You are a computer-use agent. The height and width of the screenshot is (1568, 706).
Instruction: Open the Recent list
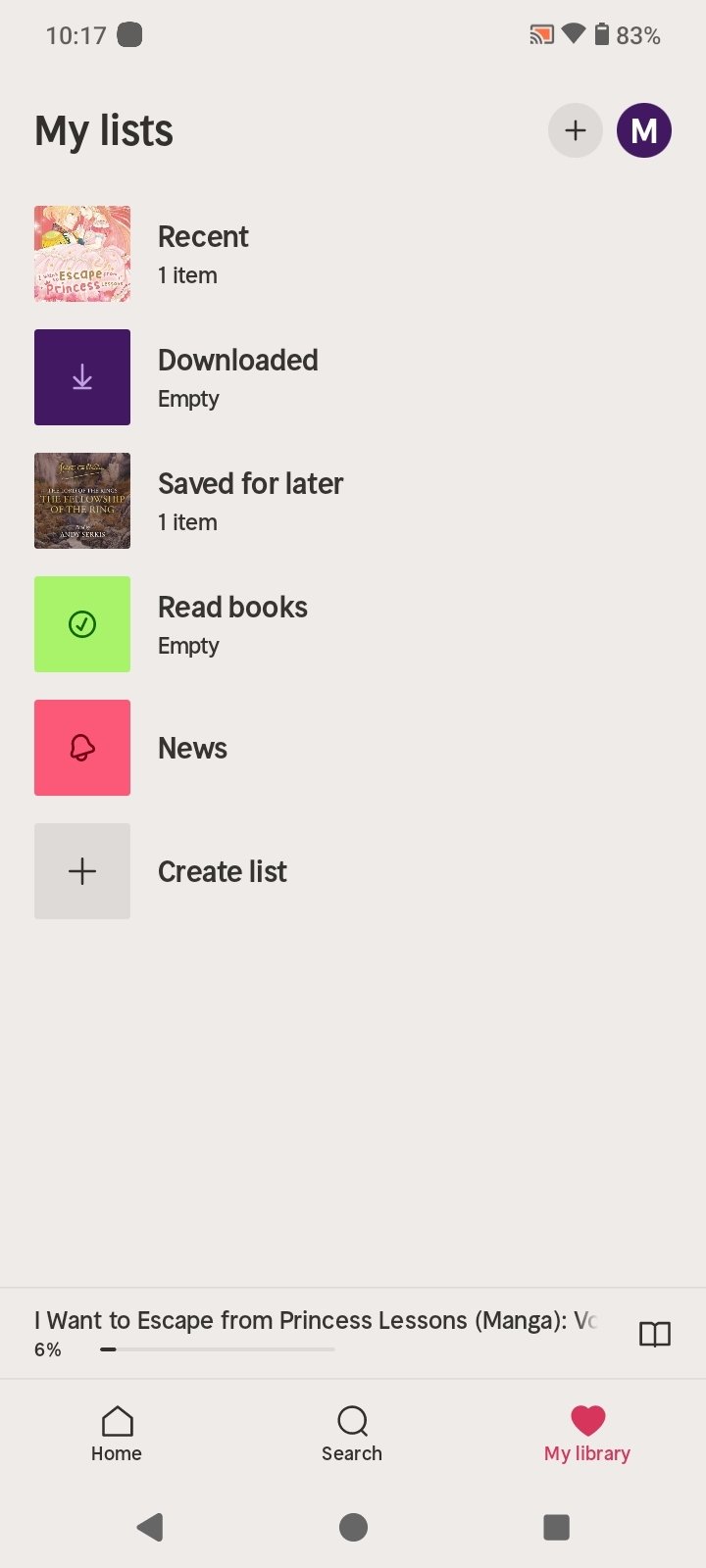point(353,254)
